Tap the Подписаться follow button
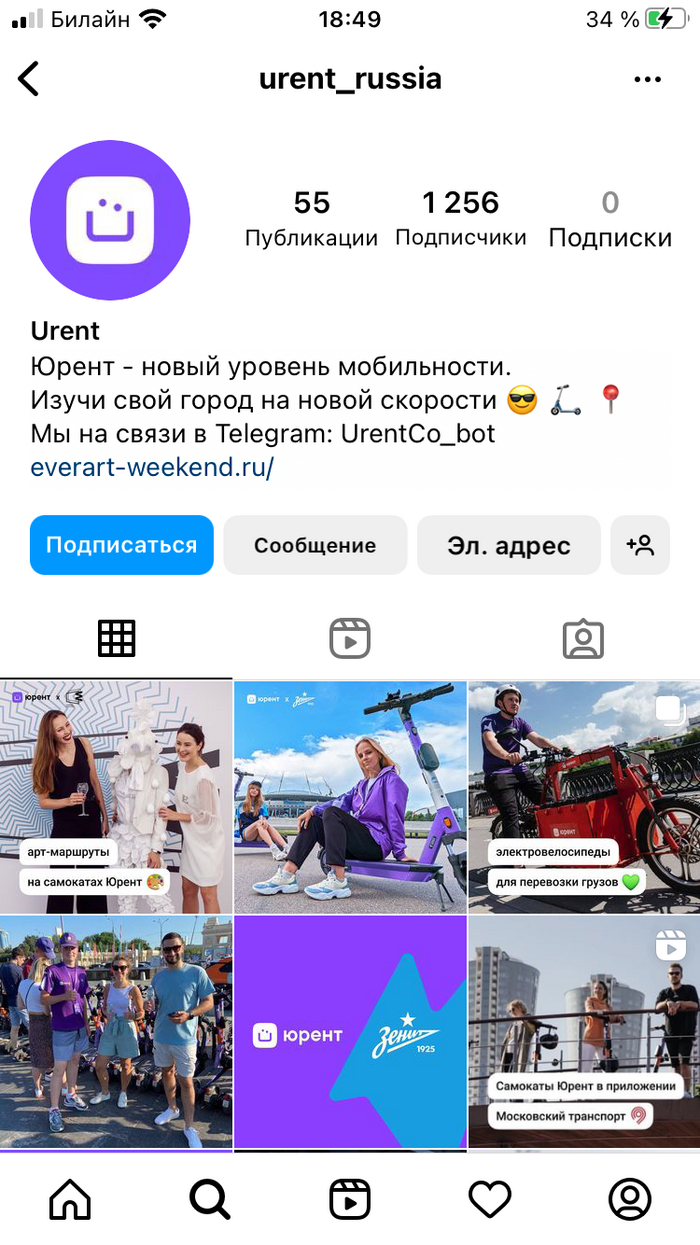 pyautogui.click(x=122, y=545)
